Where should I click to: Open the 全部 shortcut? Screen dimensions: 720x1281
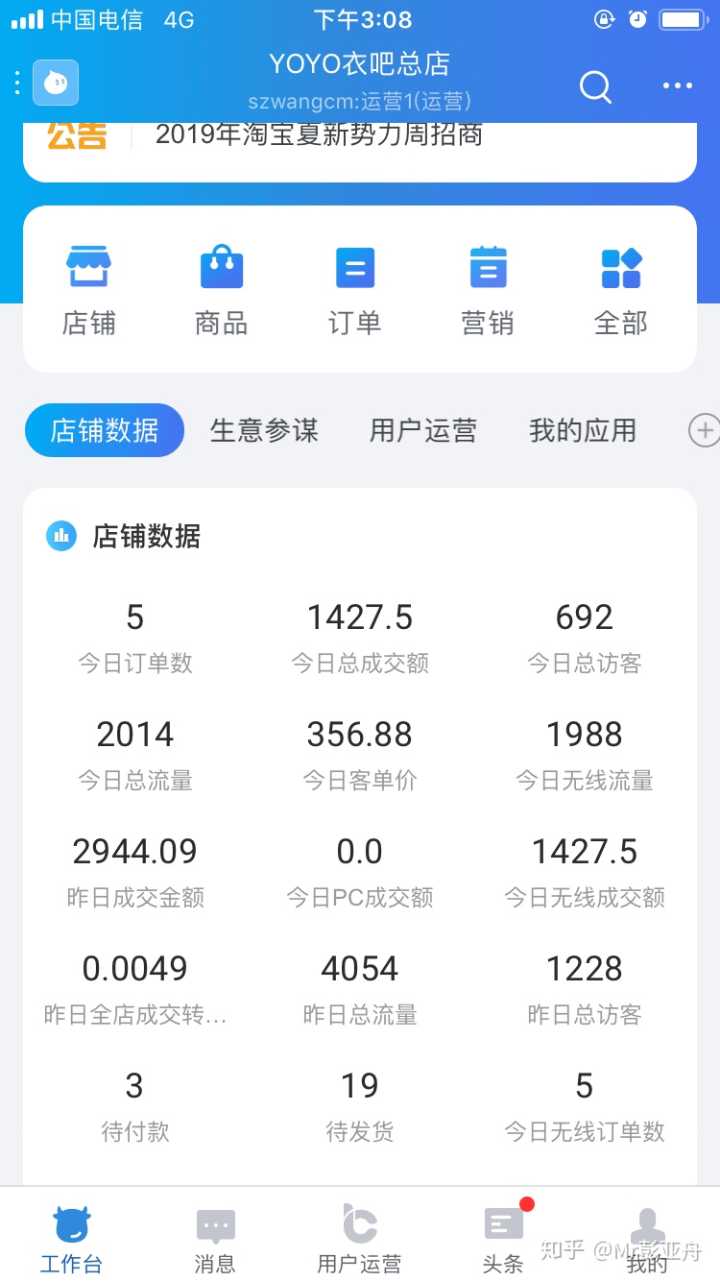pyautogui.click(x=621, y=291)
